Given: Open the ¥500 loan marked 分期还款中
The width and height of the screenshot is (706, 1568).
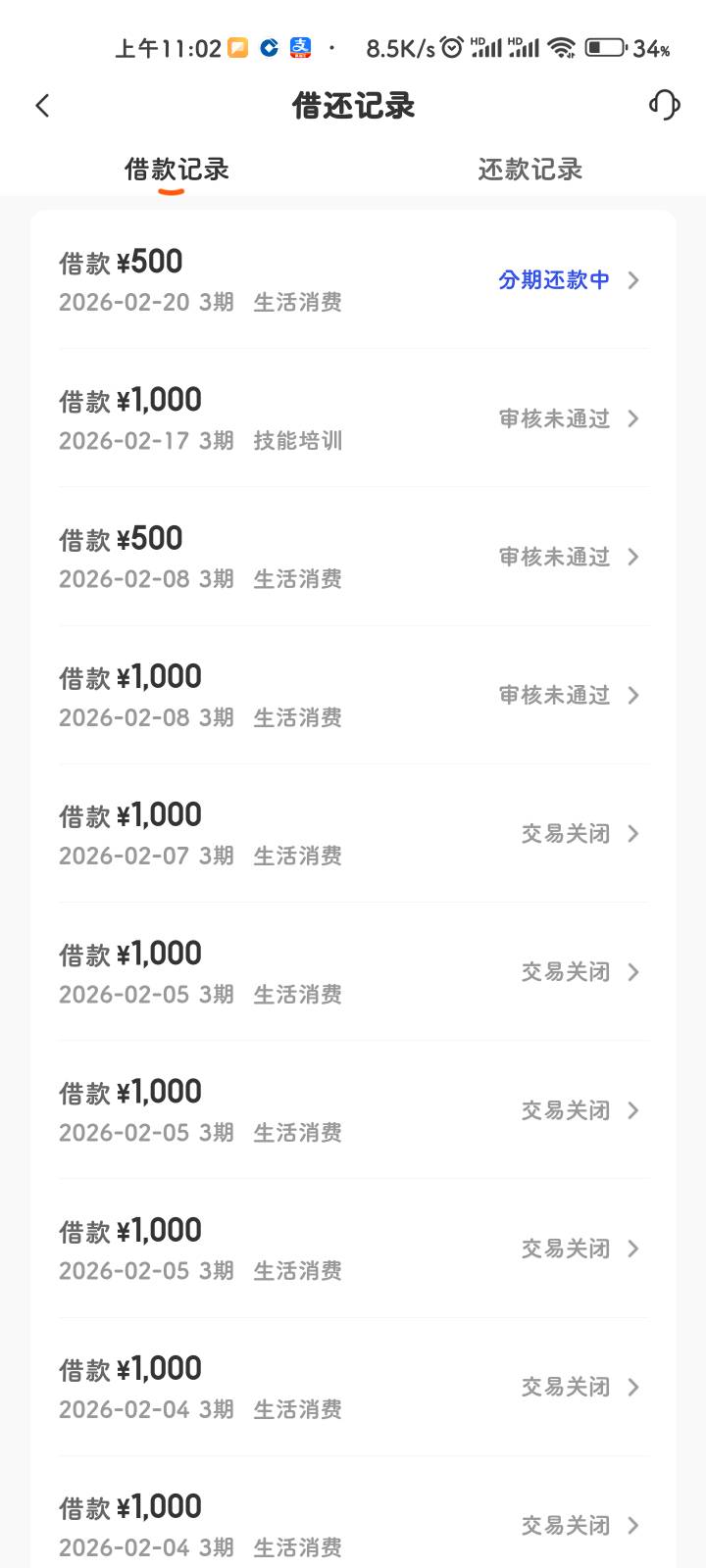Looking at the screenshot, I should click(353, 280).
